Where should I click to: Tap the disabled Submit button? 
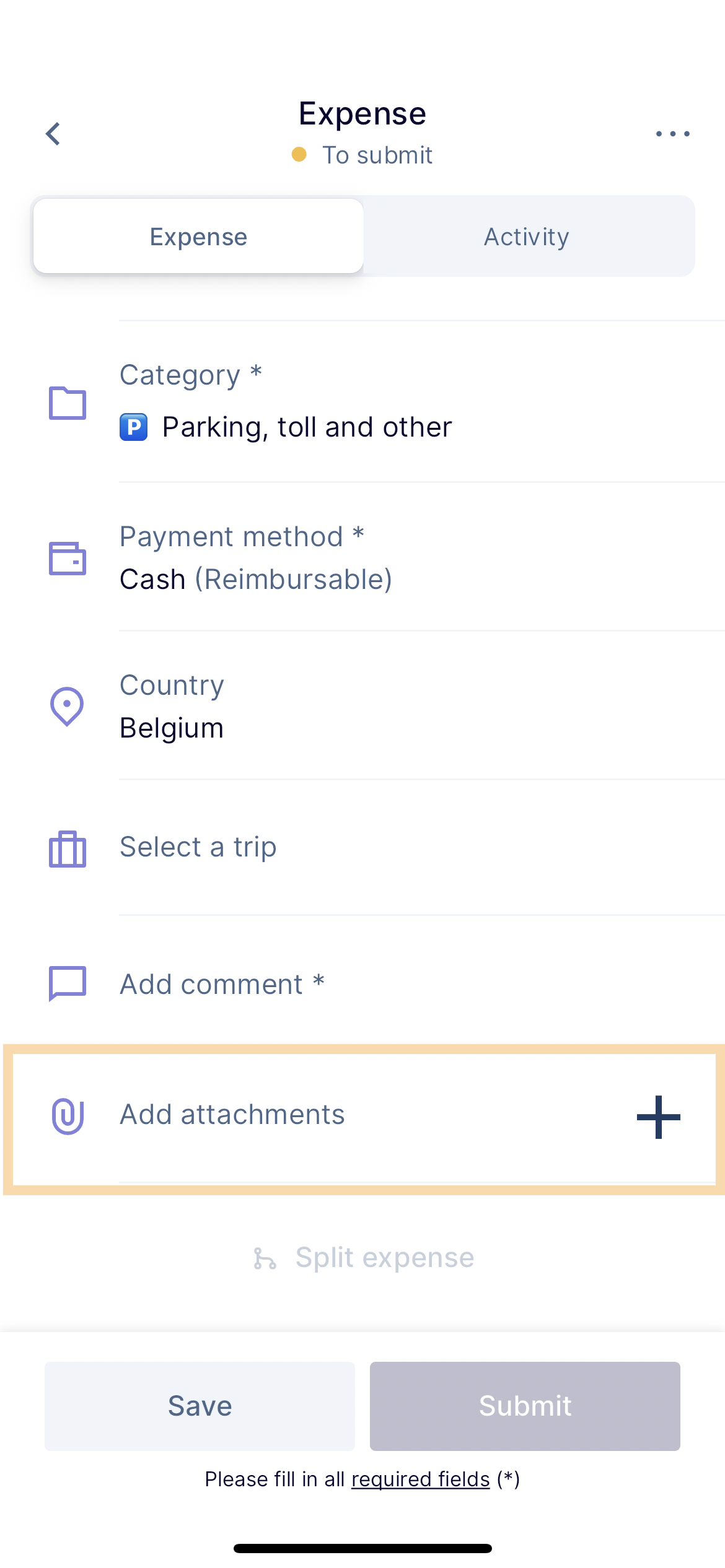point(524,1406)
